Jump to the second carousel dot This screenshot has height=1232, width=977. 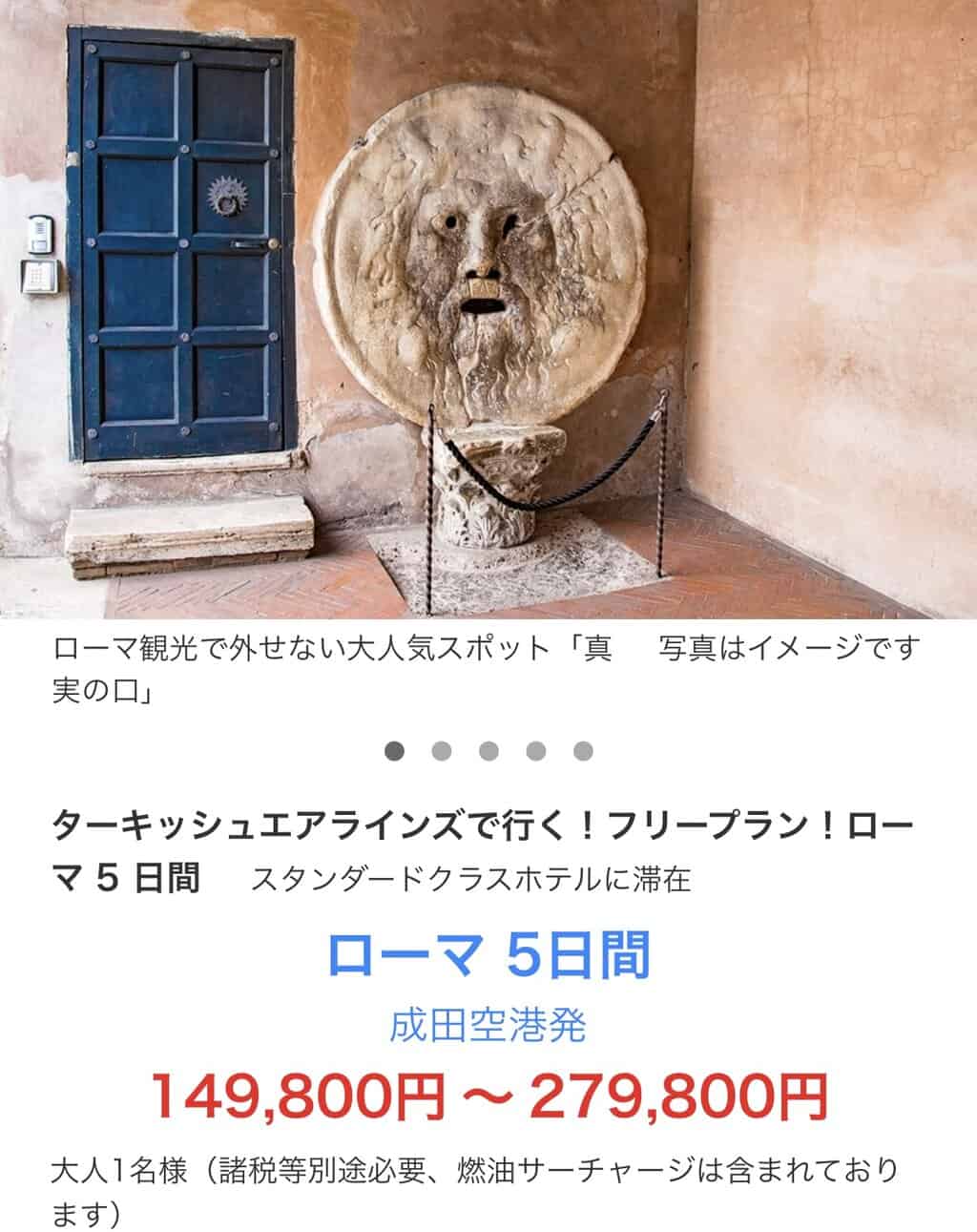click(x=441, y=751)
